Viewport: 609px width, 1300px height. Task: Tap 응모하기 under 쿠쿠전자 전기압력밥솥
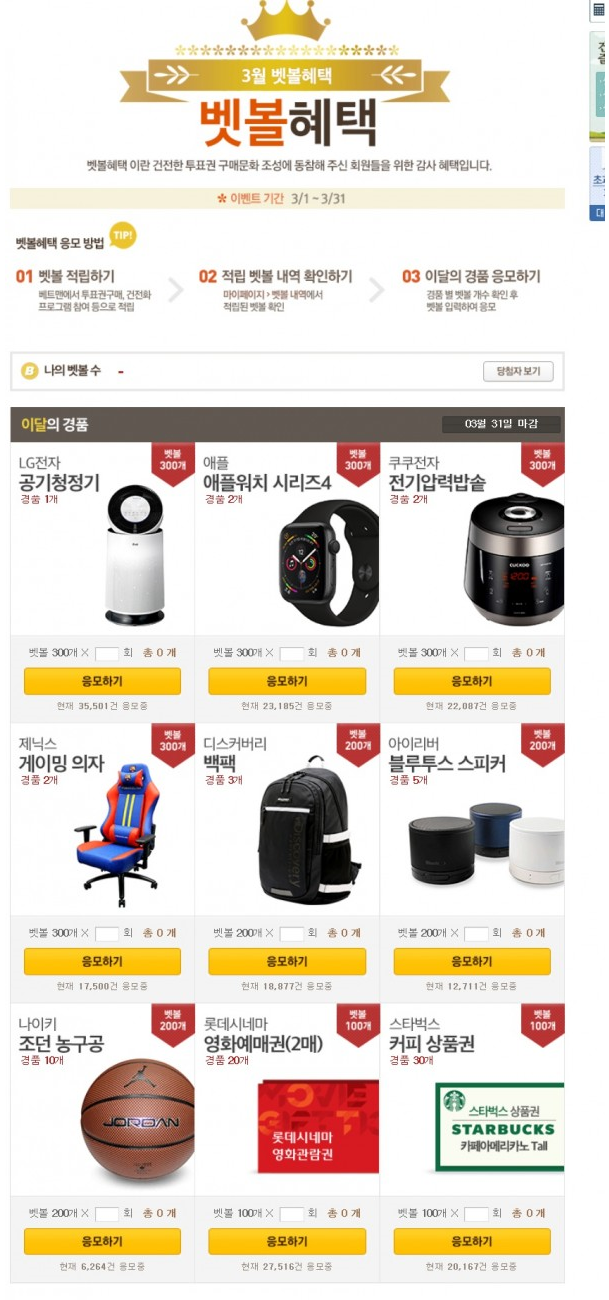point(472,681)
